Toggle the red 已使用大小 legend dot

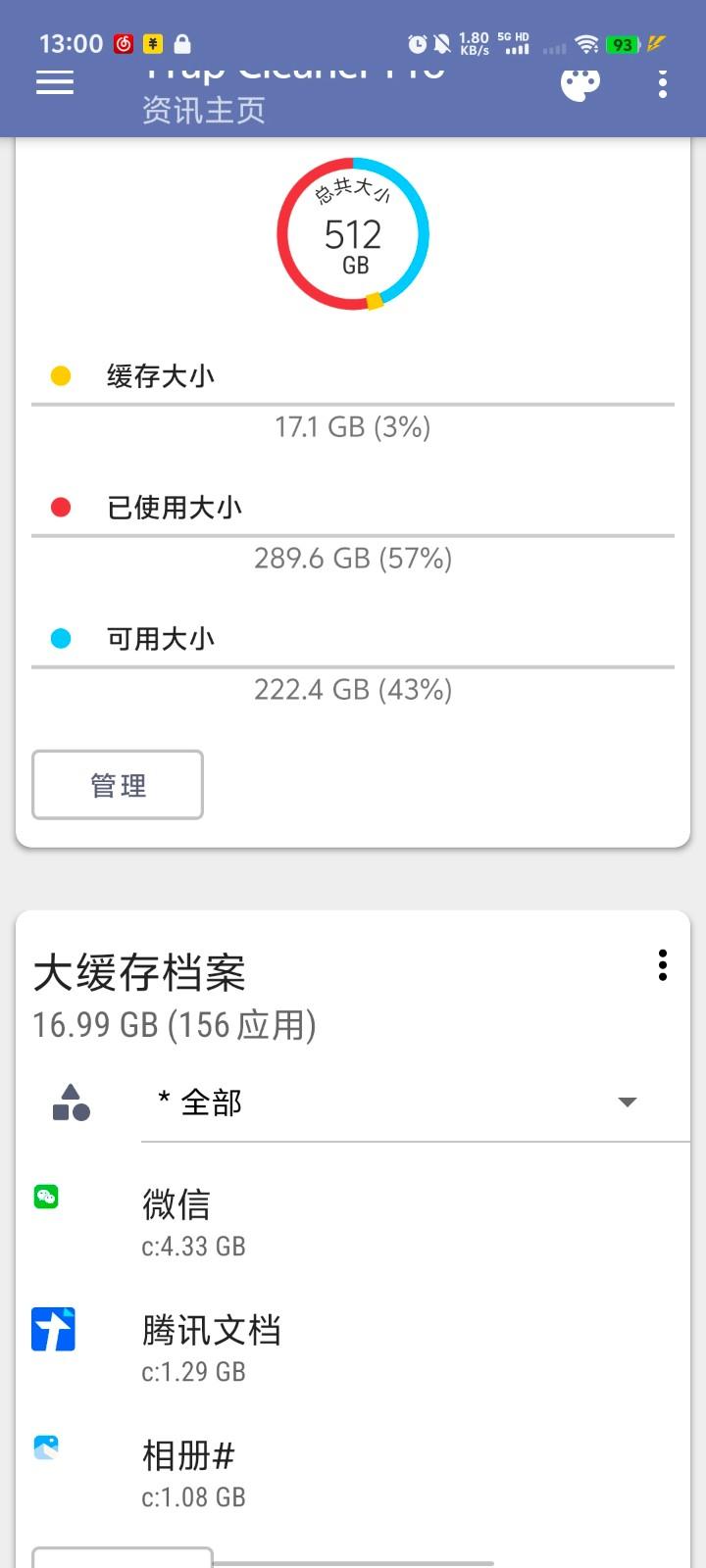(x=61, y=506)
